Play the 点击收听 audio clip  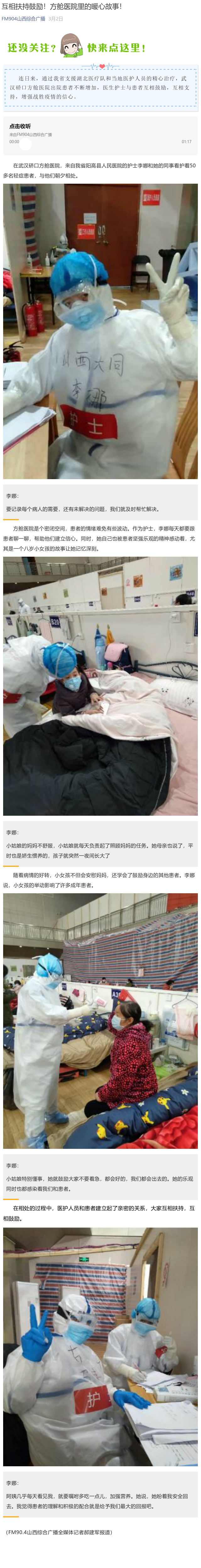[x=25, y=144]
